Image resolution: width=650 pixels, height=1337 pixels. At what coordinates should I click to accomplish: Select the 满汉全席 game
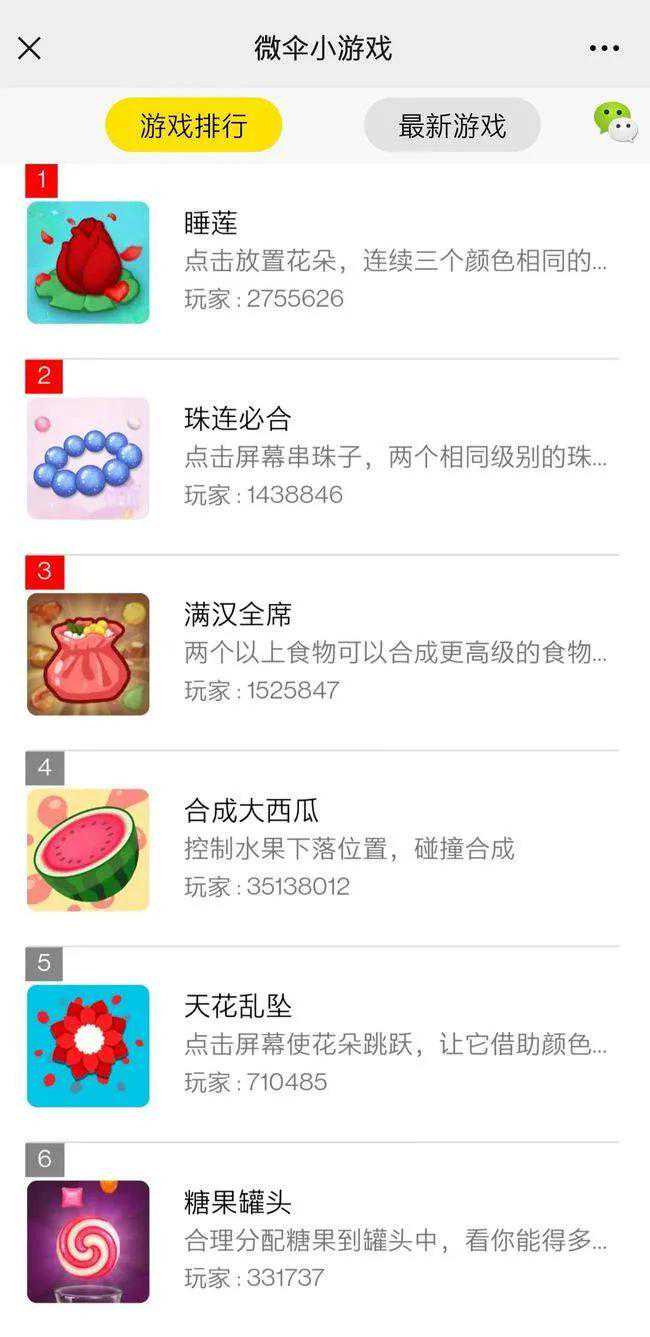(x=88, y=654)
